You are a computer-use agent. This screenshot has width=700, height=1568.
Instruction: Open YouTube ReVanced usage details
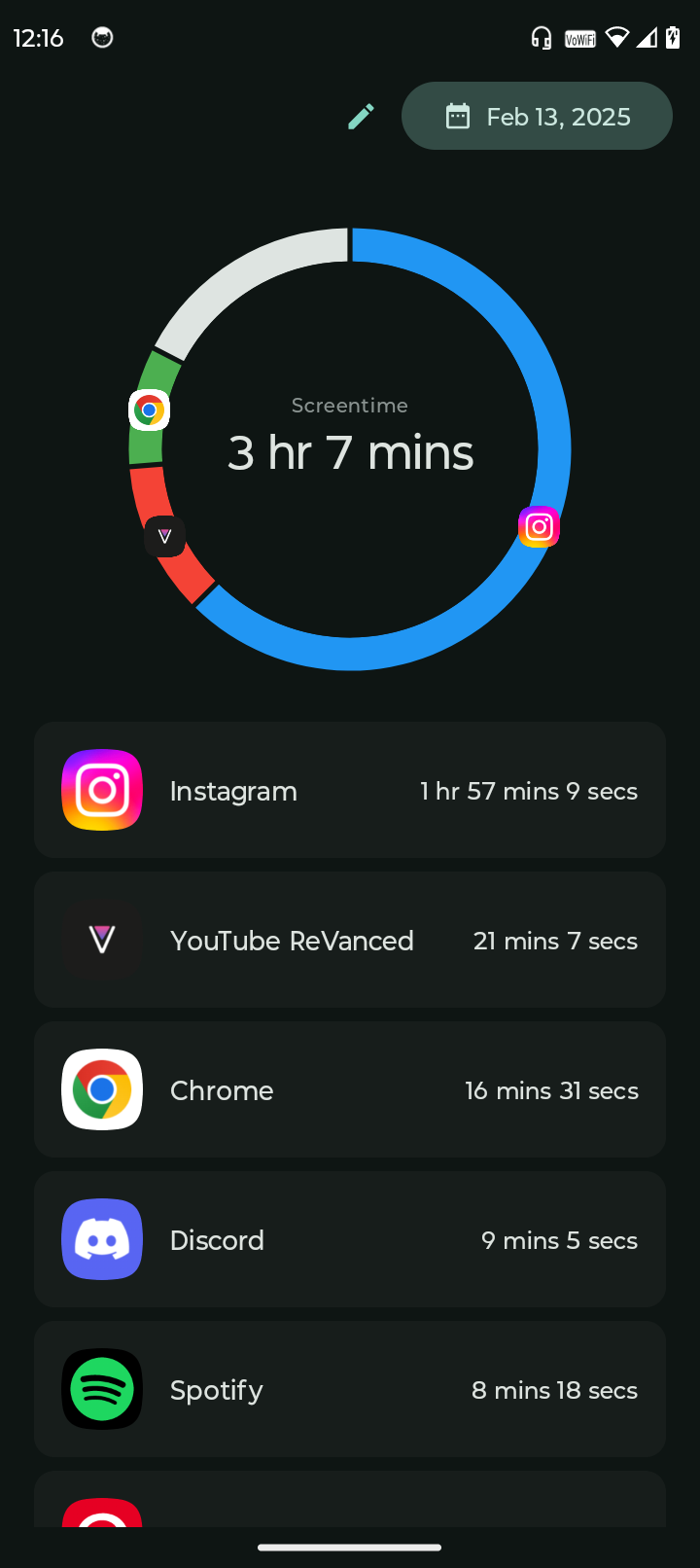click(350, 940)
